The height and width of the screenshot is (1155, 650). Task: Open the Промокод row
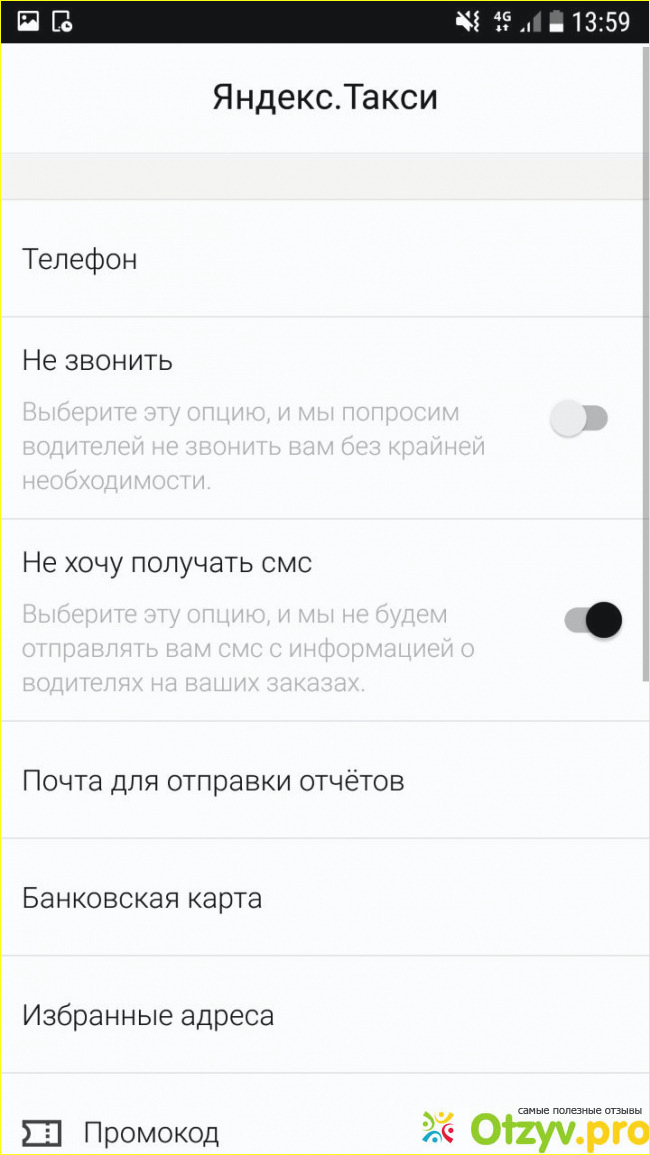[x=150, y=1133]
